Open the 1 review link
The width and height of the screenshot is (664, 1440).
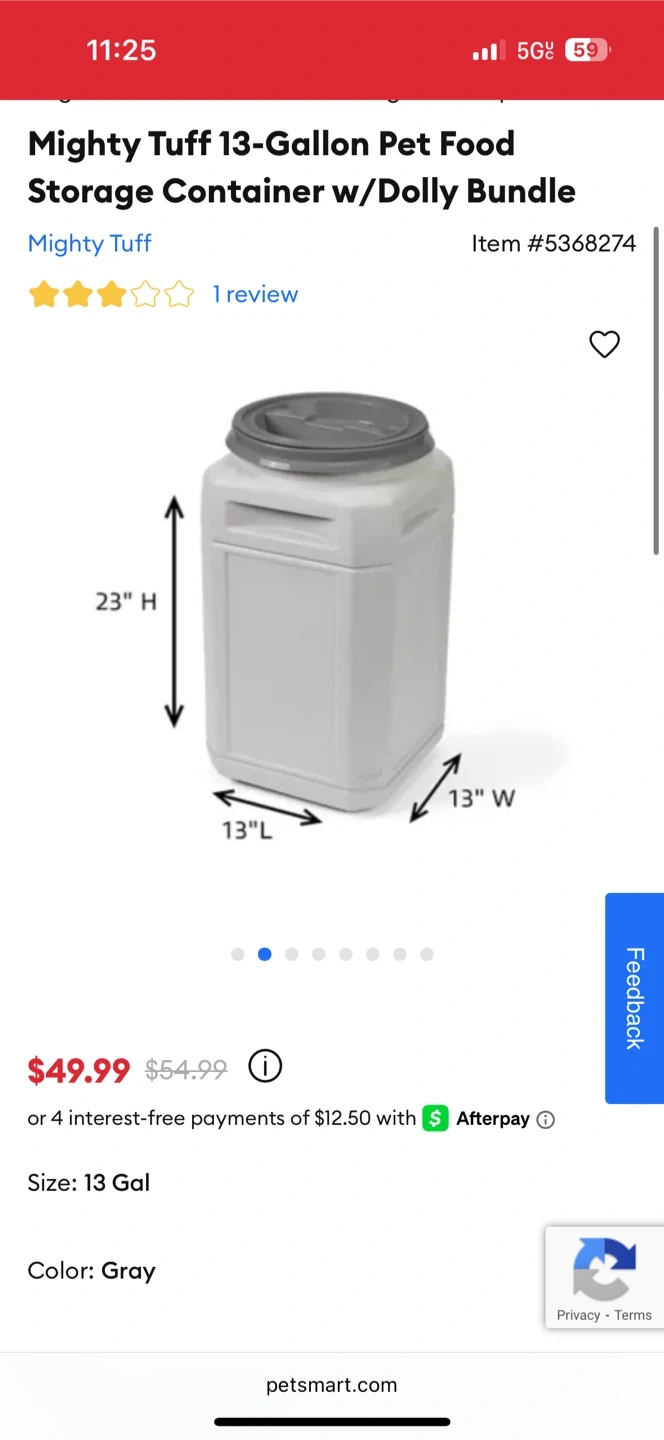tap(255, 294)
